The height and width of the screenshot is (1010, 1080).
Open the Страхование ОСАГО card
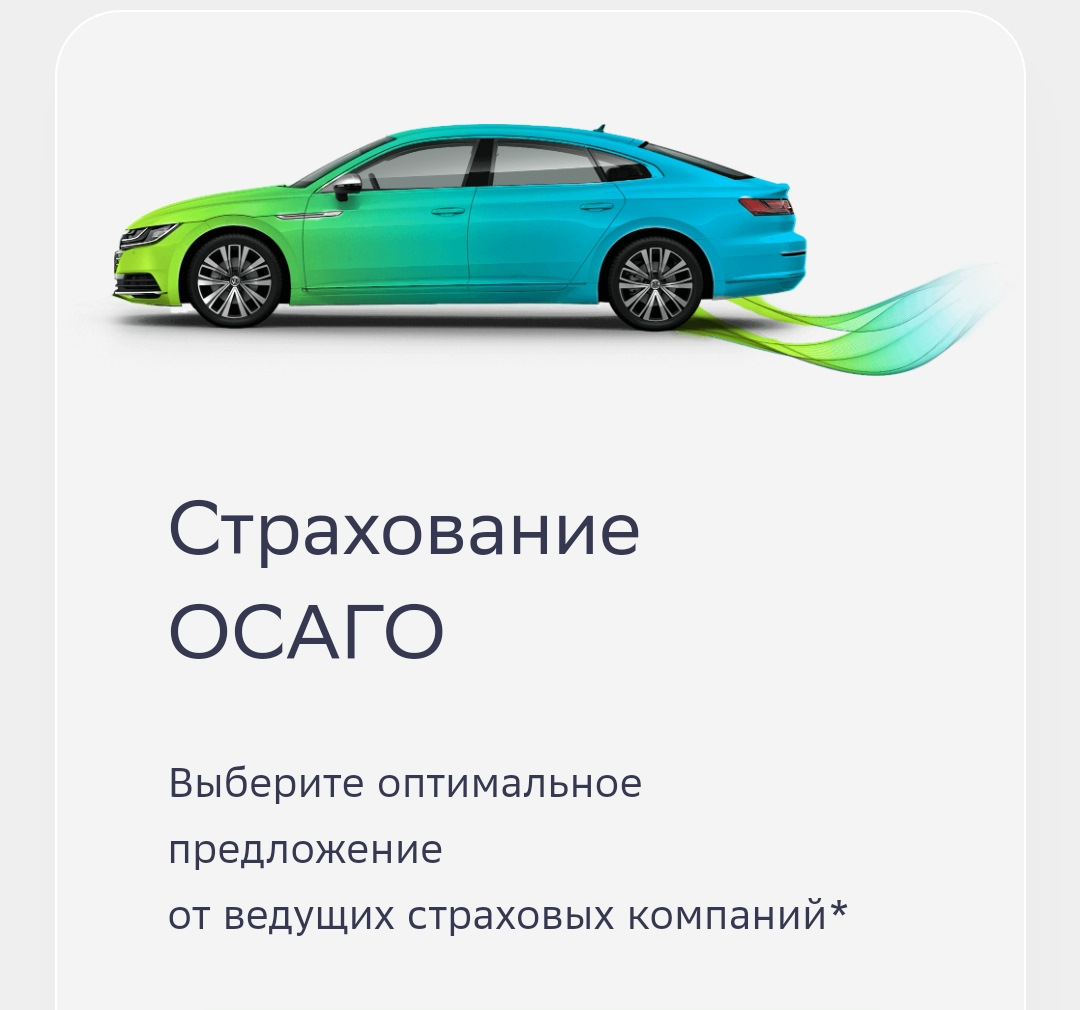click(x=404, y=579)
